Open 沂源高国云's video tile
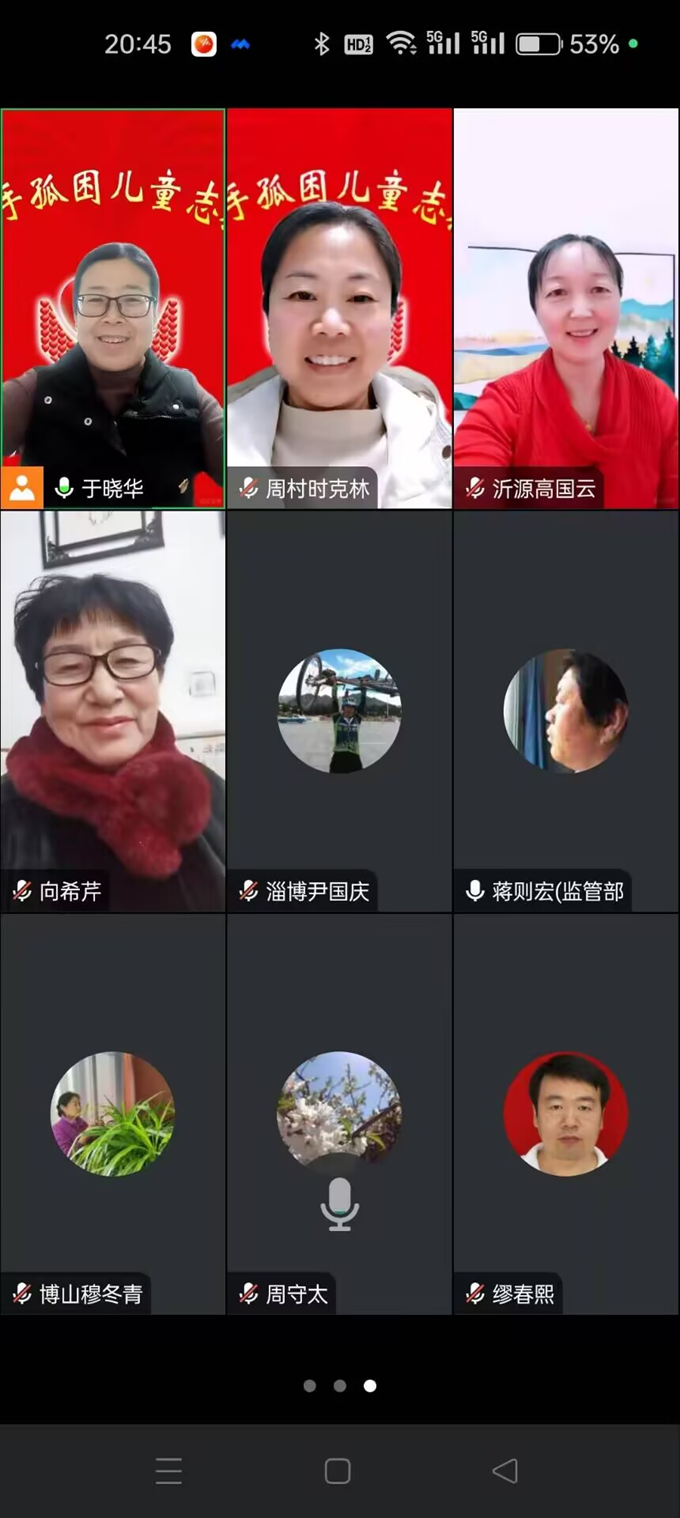Image resolution: width=680 pixels, height=1518 pixels. 566,308
